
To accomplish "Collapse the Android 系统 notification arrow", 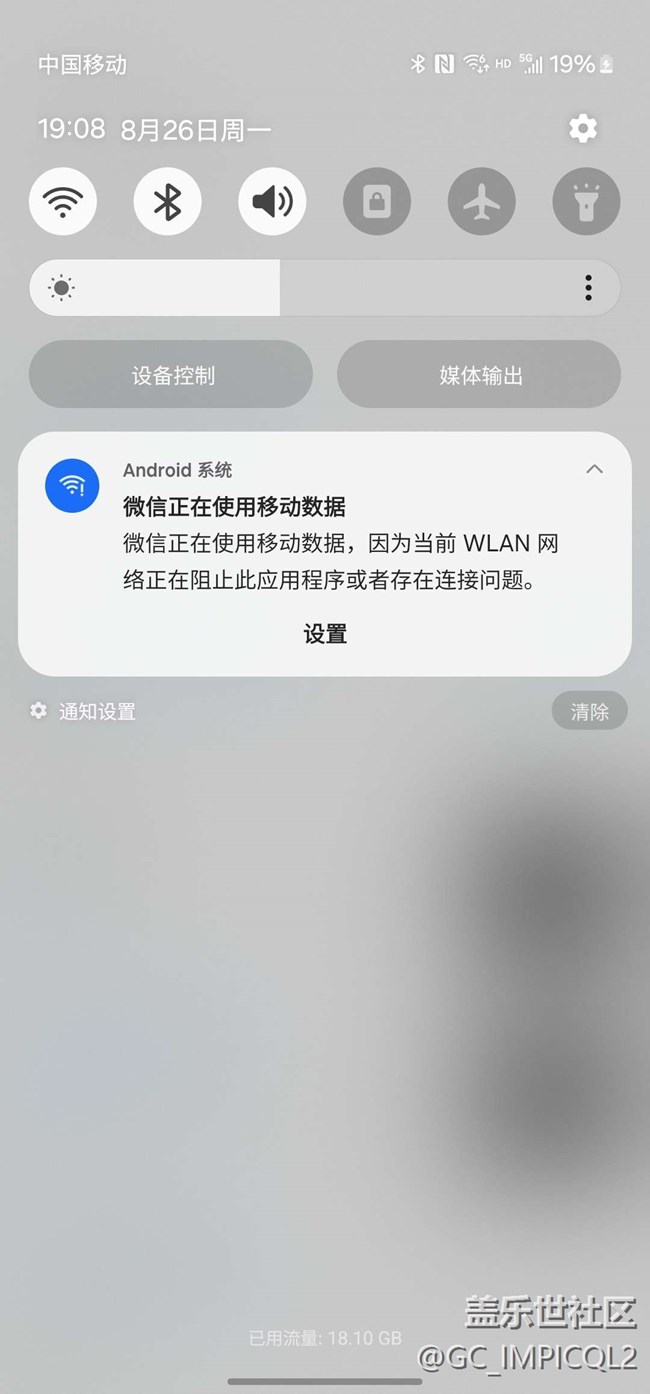I will (x=594, y=469).
